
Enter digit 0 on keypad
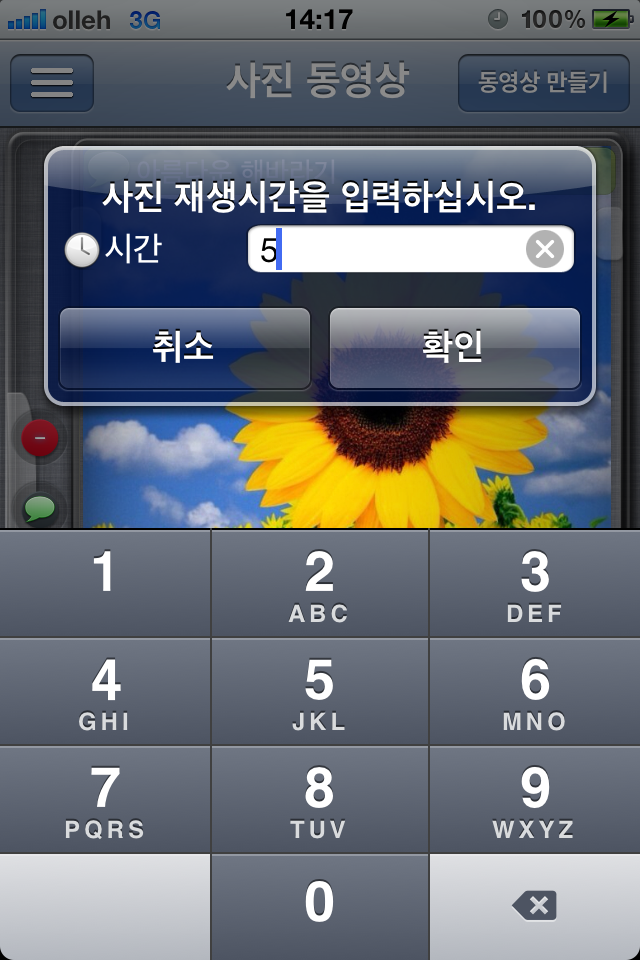pyautogui.click(x=319, y=905)
